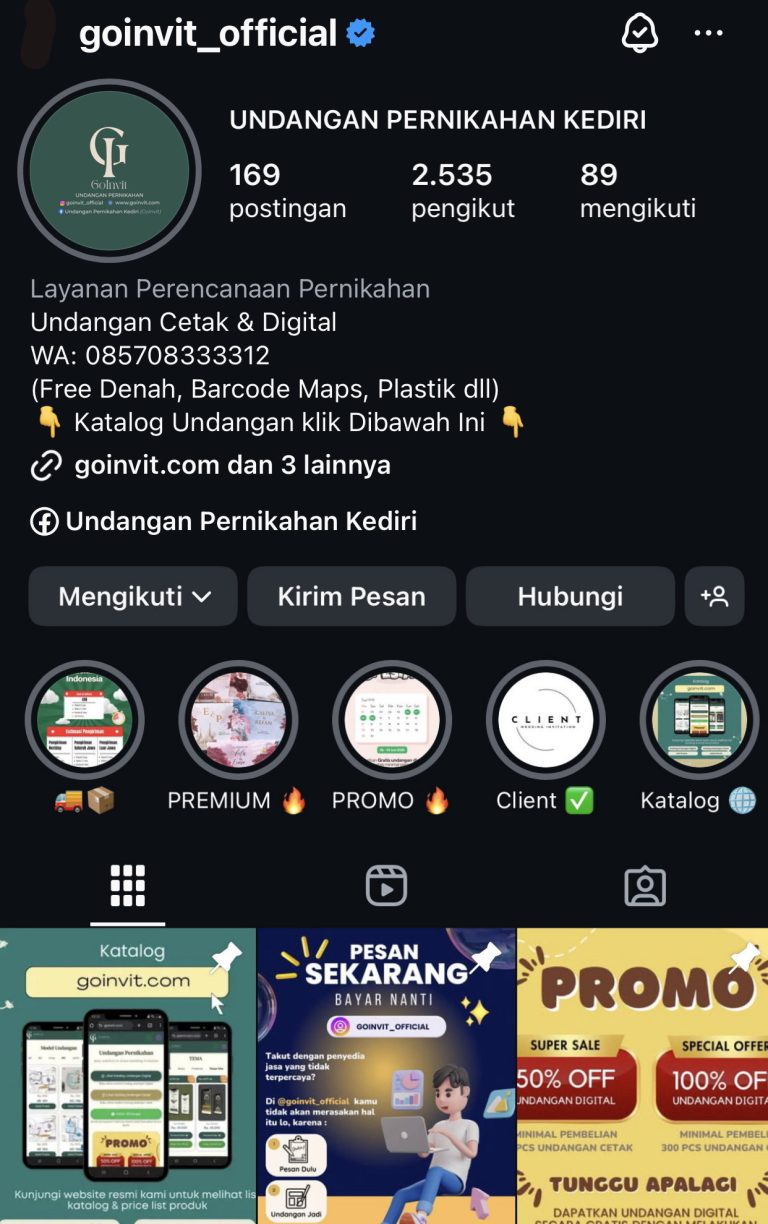
Task: View goinvit_official profile picture
Action: pos(110,171)
